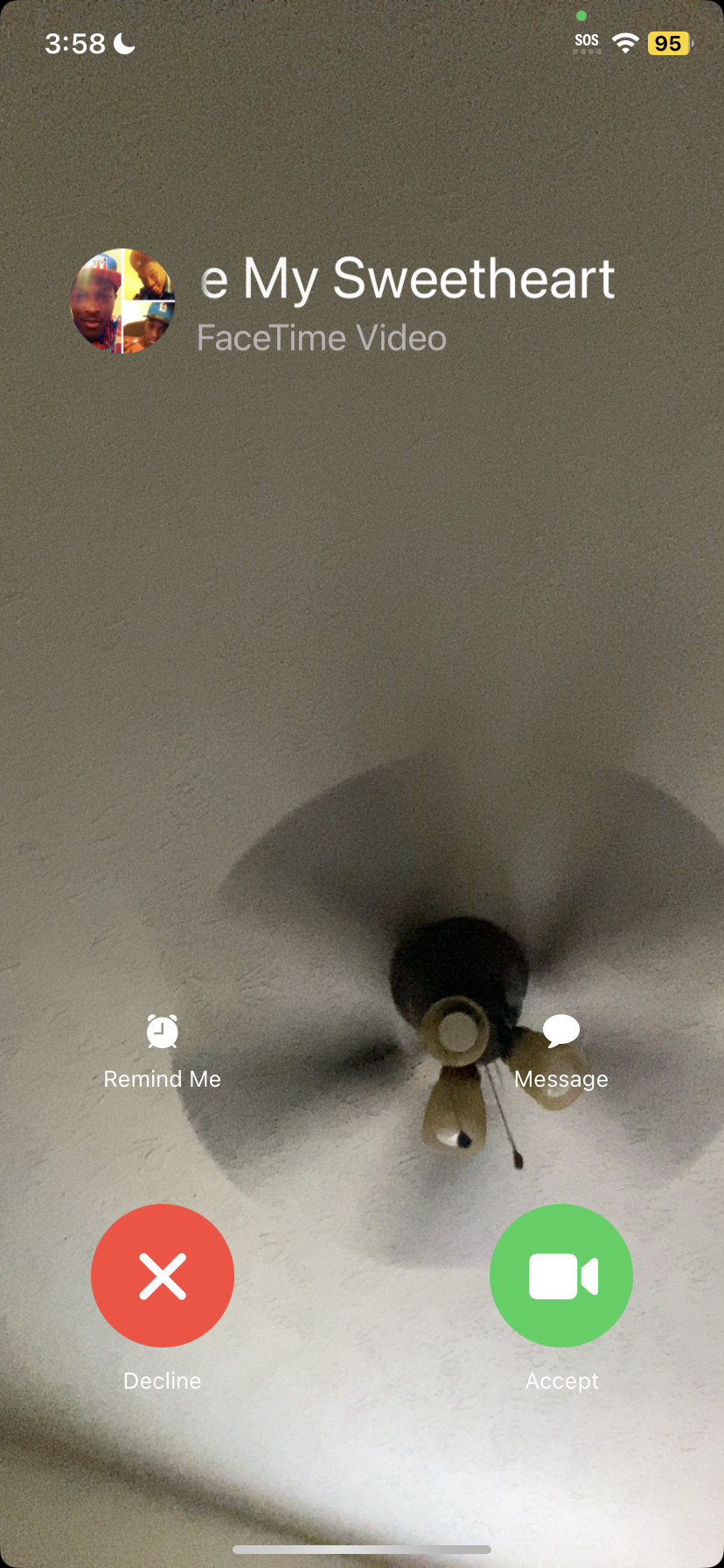This screenshot has height=1568, width=724.
Task: Accept the incoming FaceTime video call
Action: click(x=561, y=1276)
